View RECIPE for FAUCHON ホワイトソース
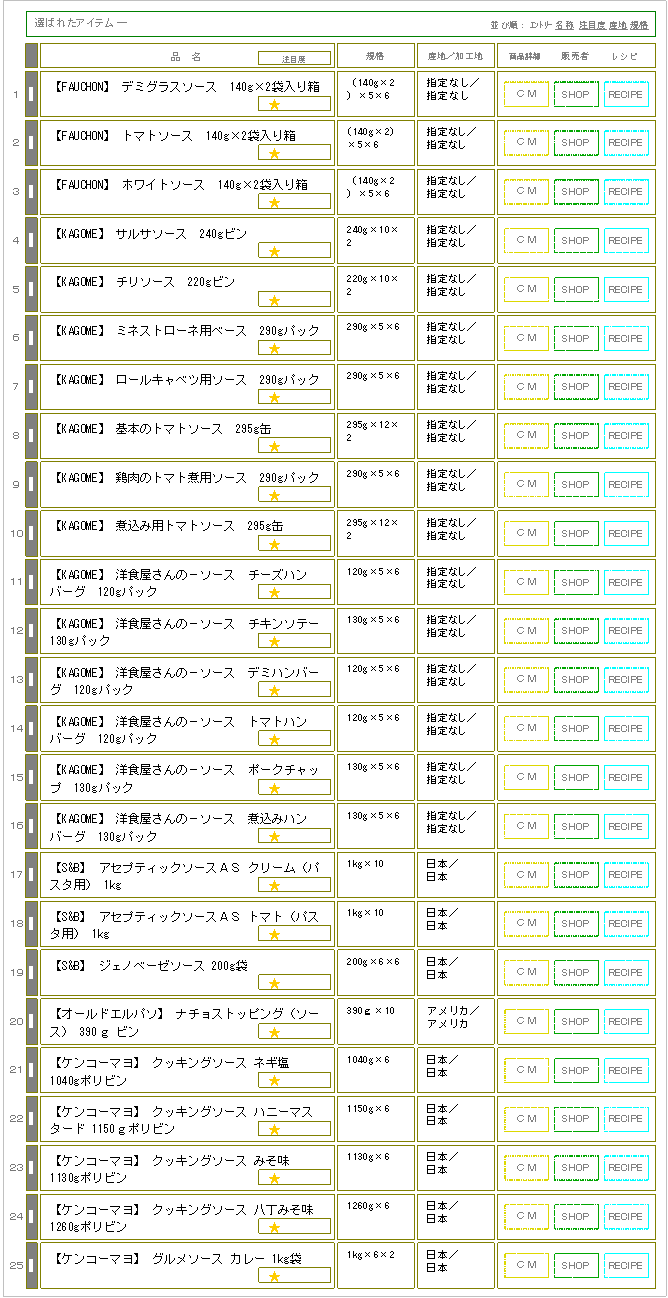668x1298 pixels. pyautogui.click(x=626, y=192)
